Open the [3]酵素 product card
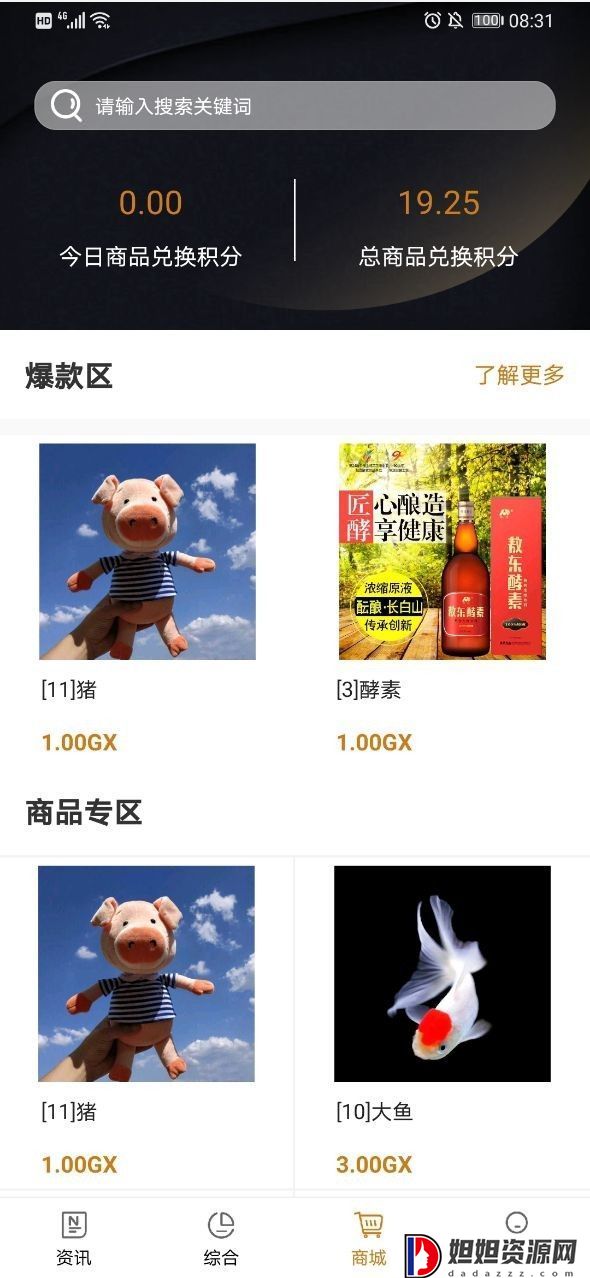The height and width of the screenshot is (1278, 590). click(442, 598)
